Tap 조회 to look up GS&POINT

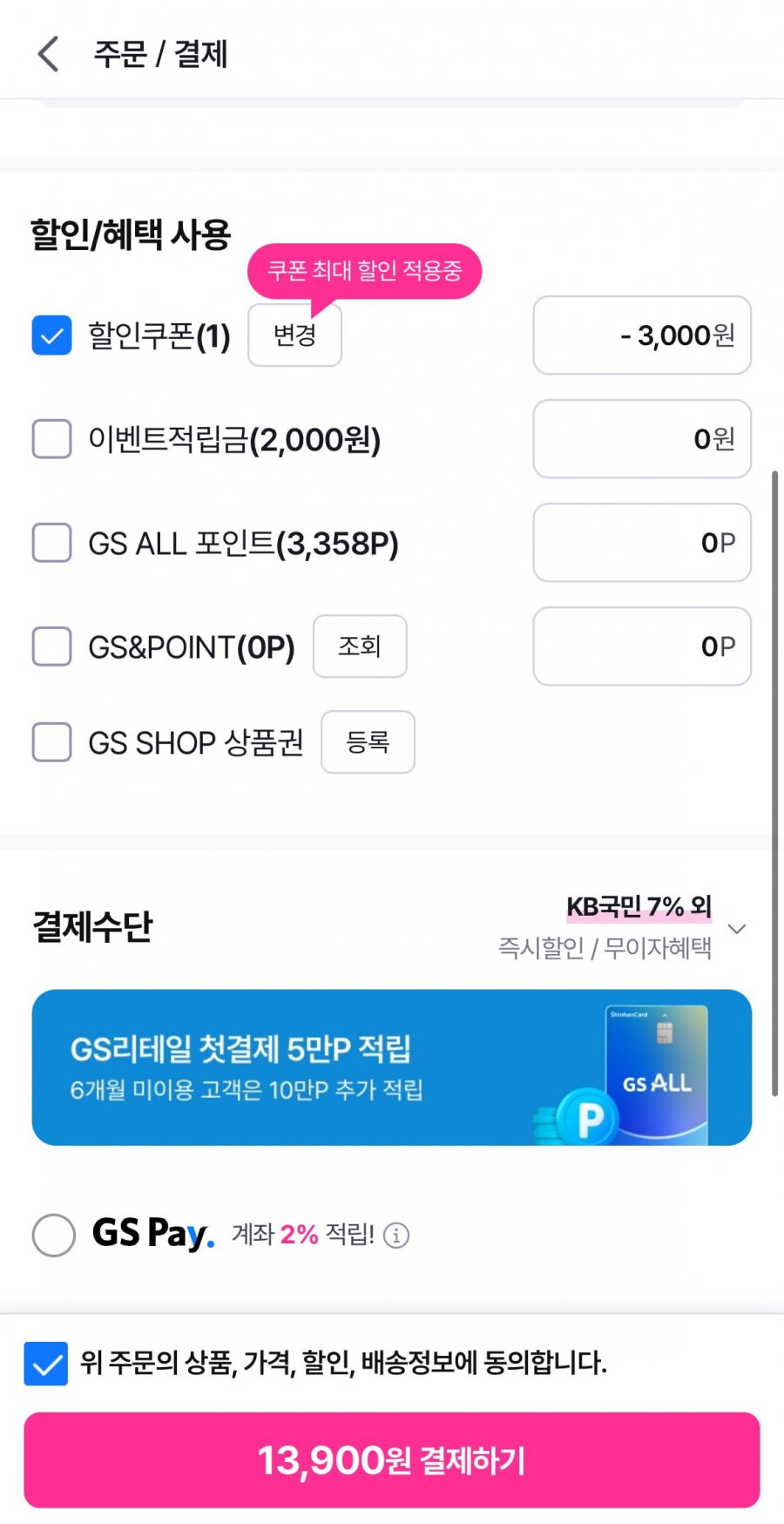[359, 647]
